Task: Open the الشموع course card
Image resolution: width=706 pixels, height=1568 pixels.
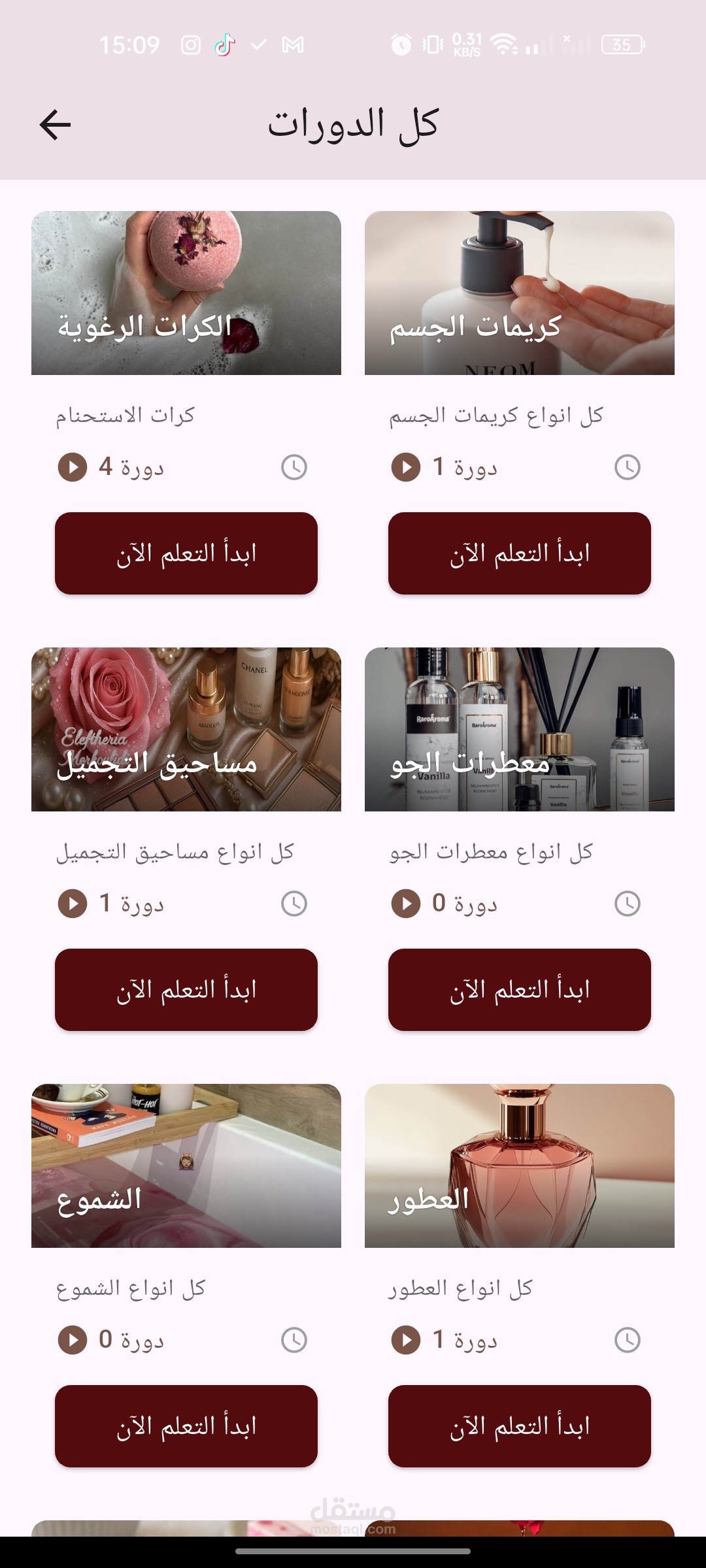Action: coord(186,1166)
